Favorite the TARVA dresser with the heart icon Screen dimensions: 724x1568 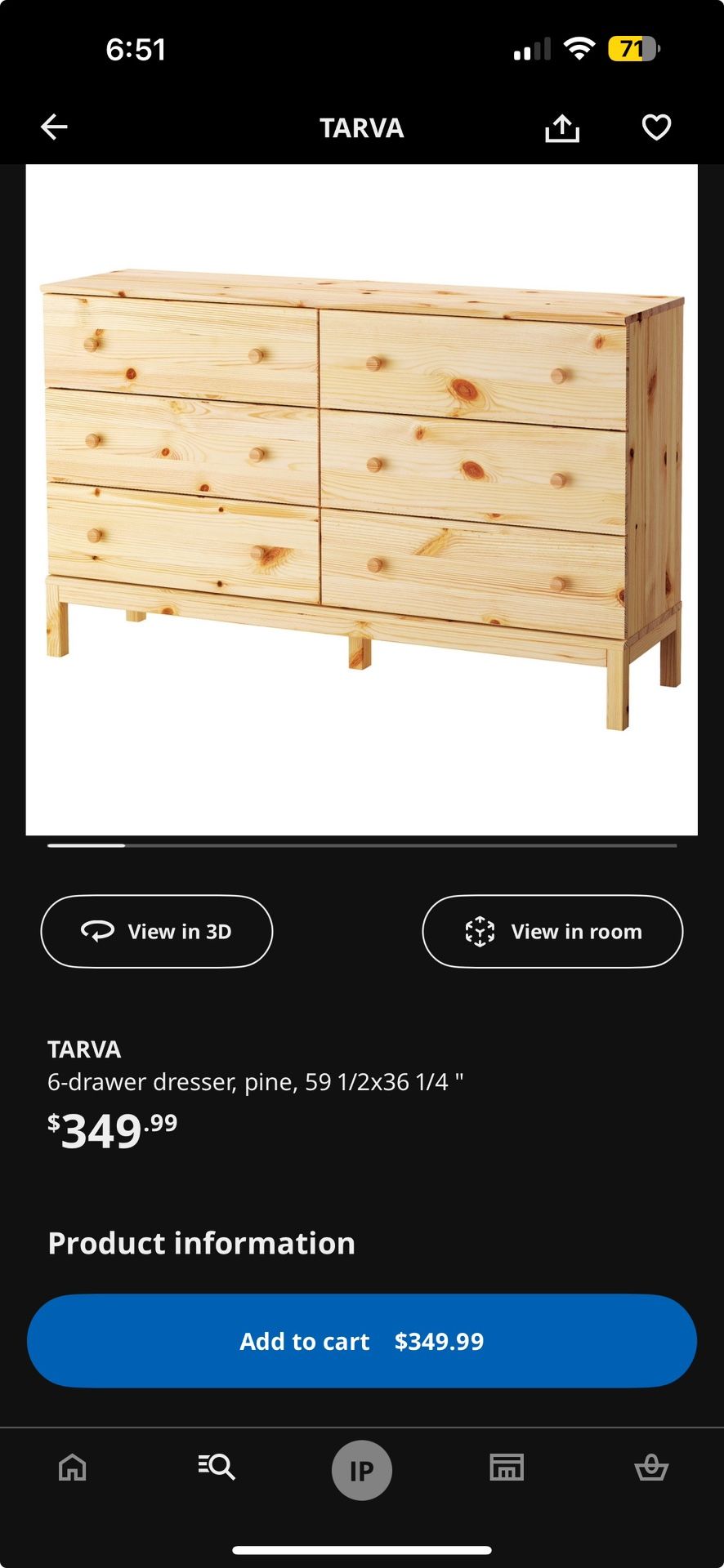pyautogui.click(x=655, y=127)
